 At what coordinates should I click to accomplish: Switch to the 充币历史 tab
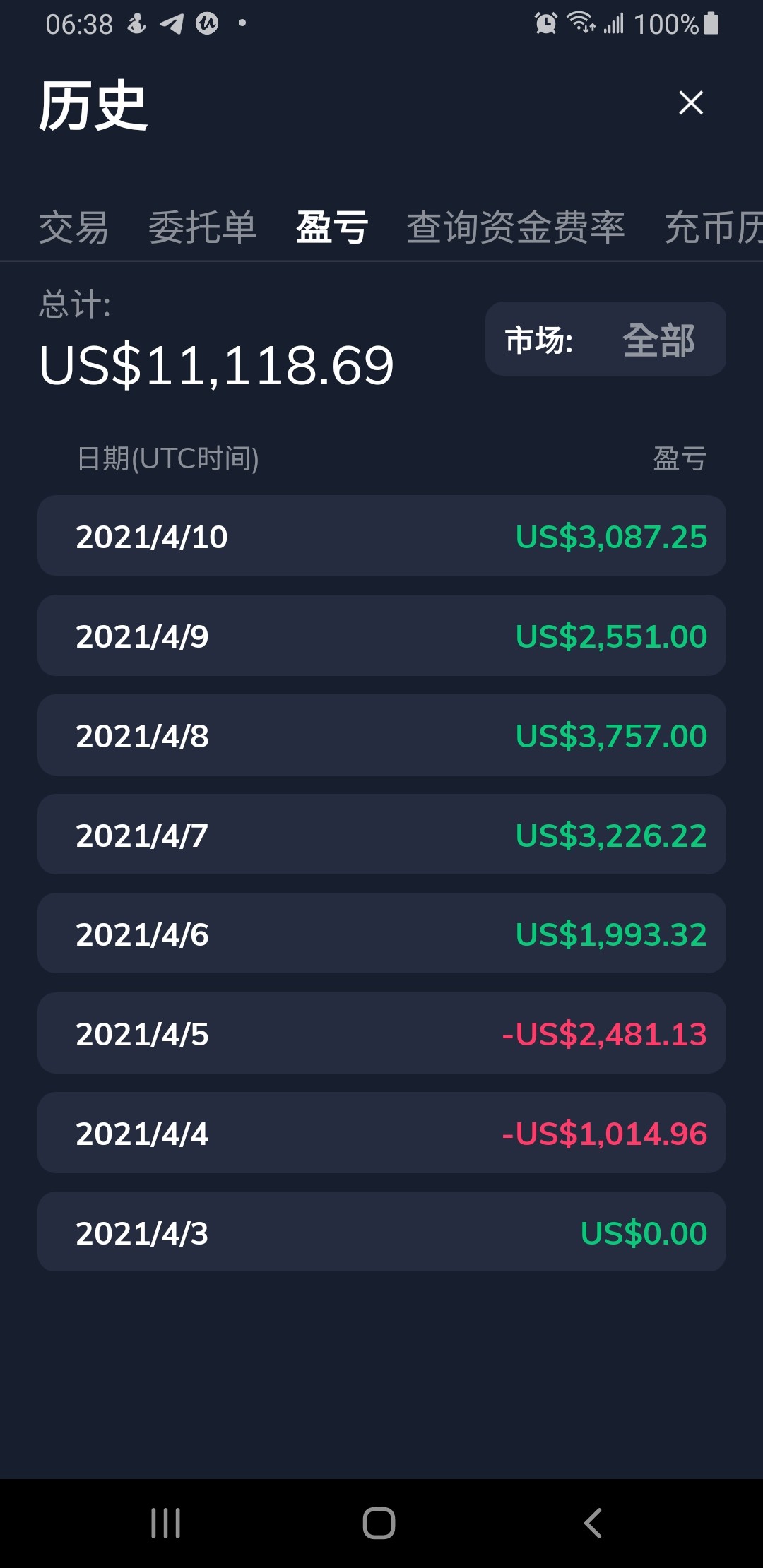pyautogui.click(x=714, y=227)
